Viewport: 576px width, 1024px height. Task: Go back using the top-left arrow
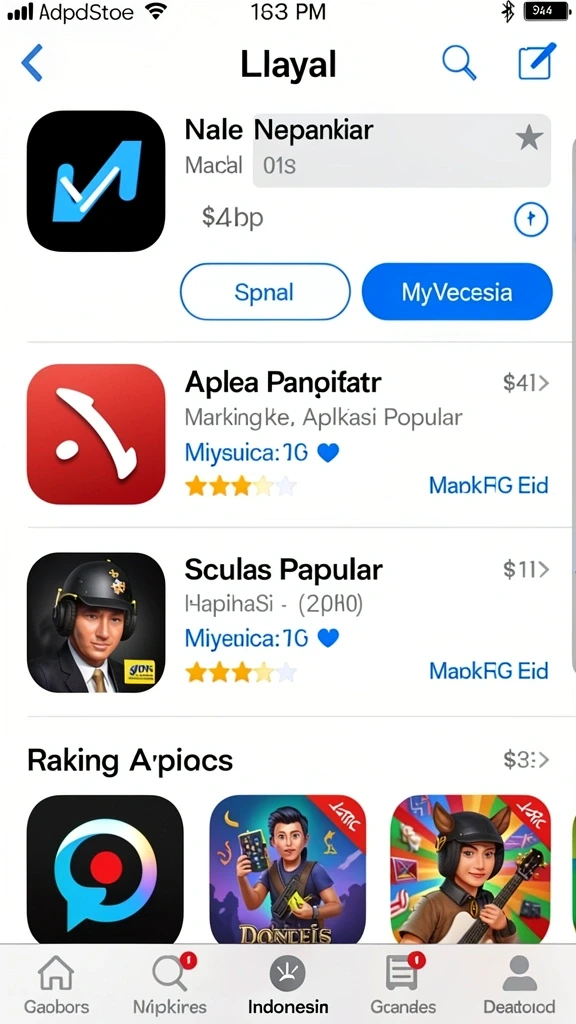click(32, 63)
